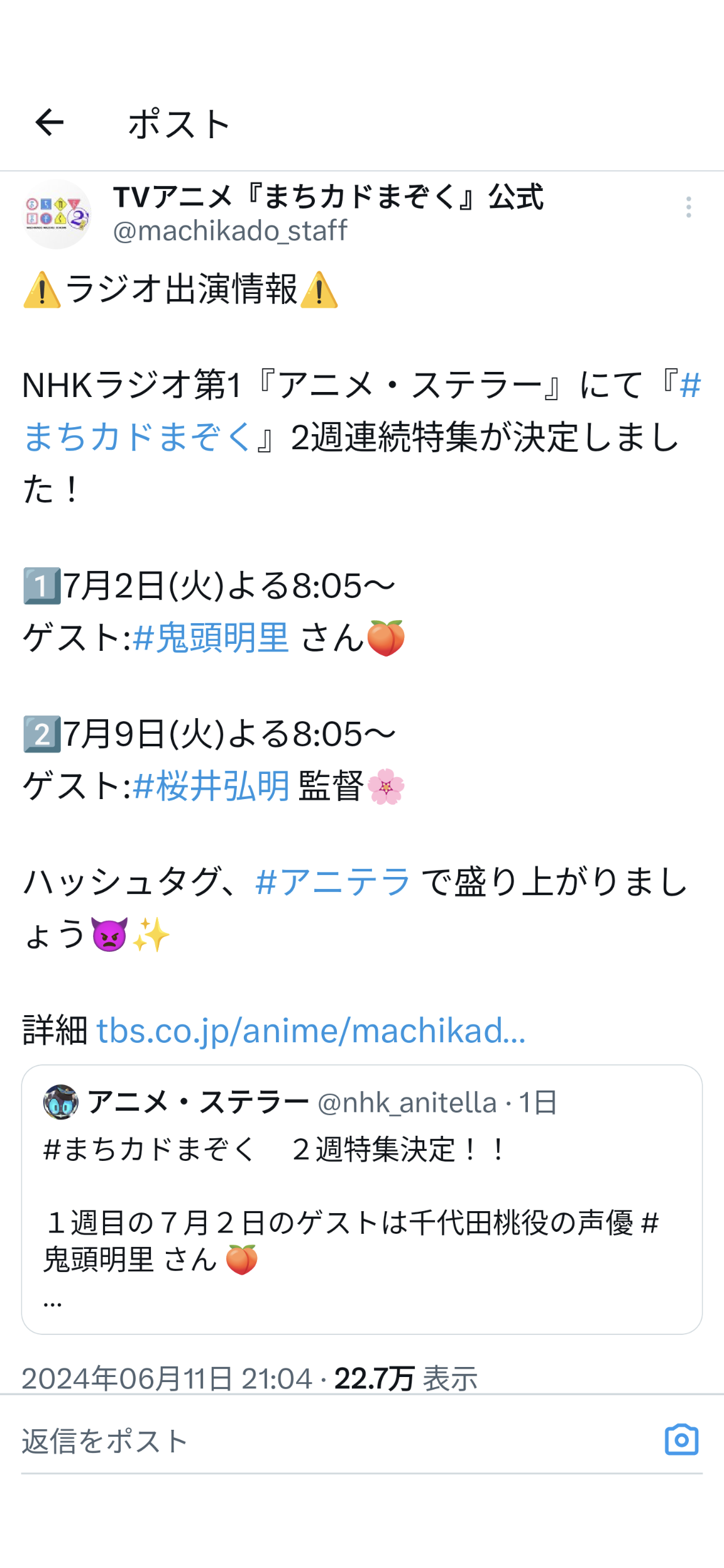Viewport: 724px width, 1568px height.
Task: Open the quoted アニメ・ステラー post
Action: coord(362,1199)
